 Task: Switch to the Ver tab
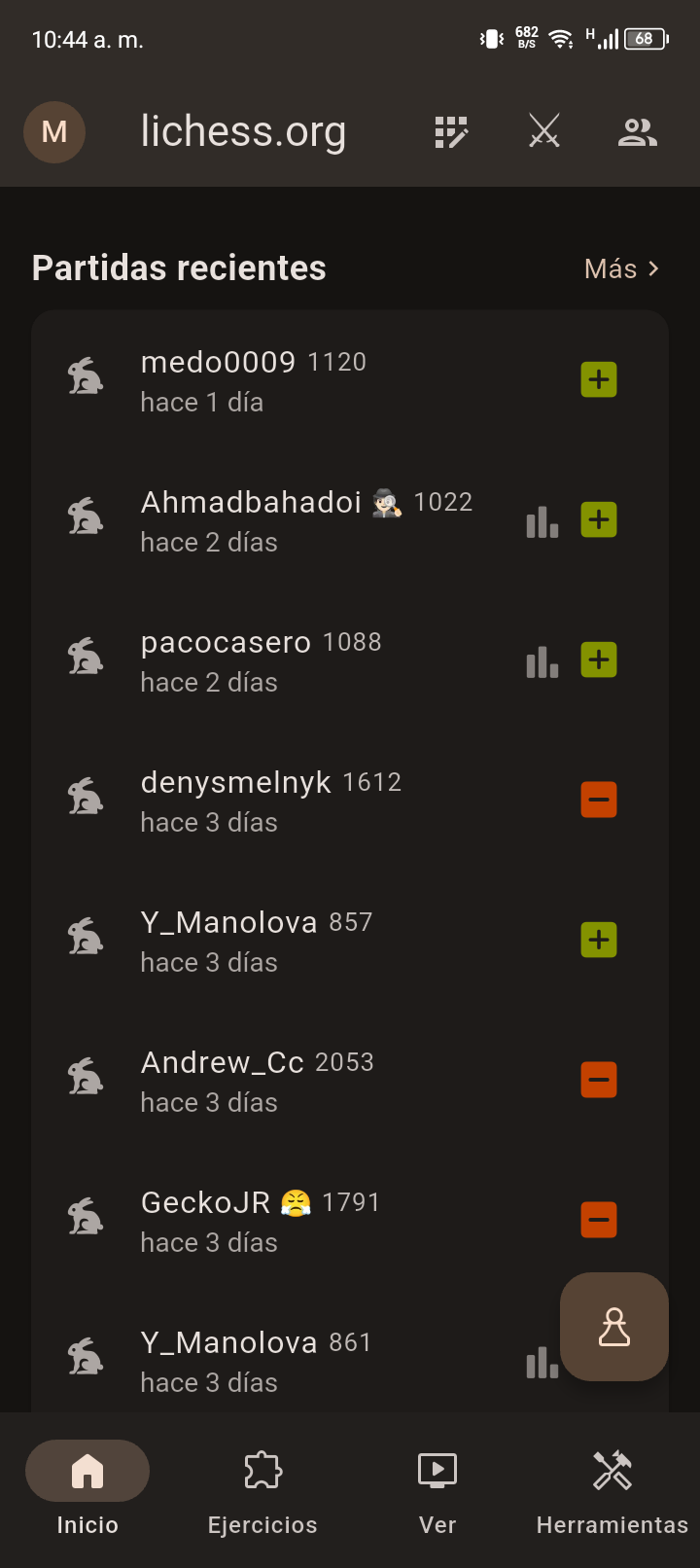point(437,1490)
